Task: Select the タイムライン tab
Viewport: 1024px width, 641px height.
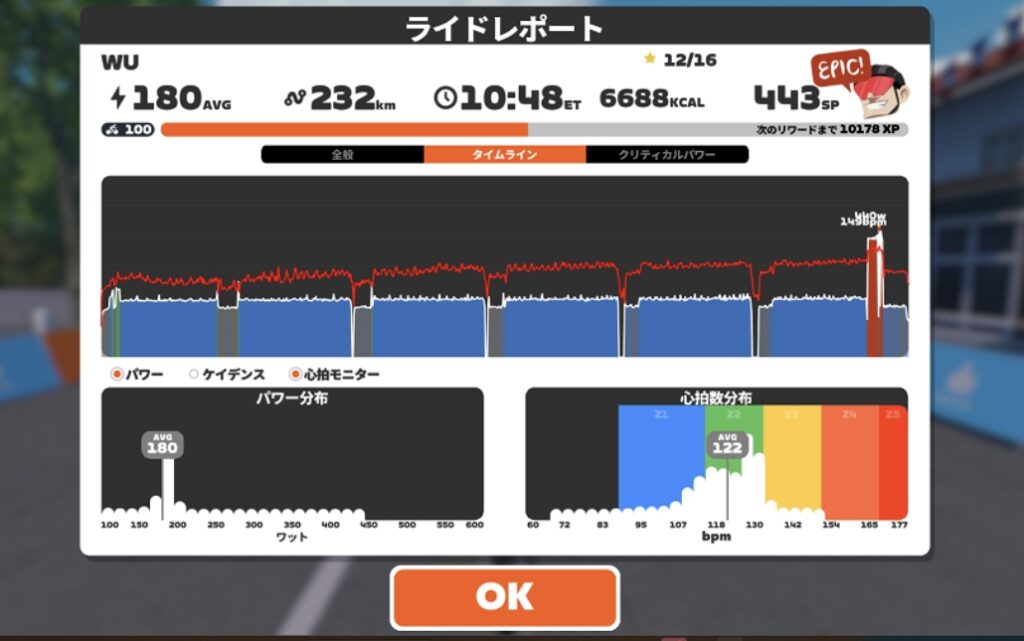Action: 505,155
